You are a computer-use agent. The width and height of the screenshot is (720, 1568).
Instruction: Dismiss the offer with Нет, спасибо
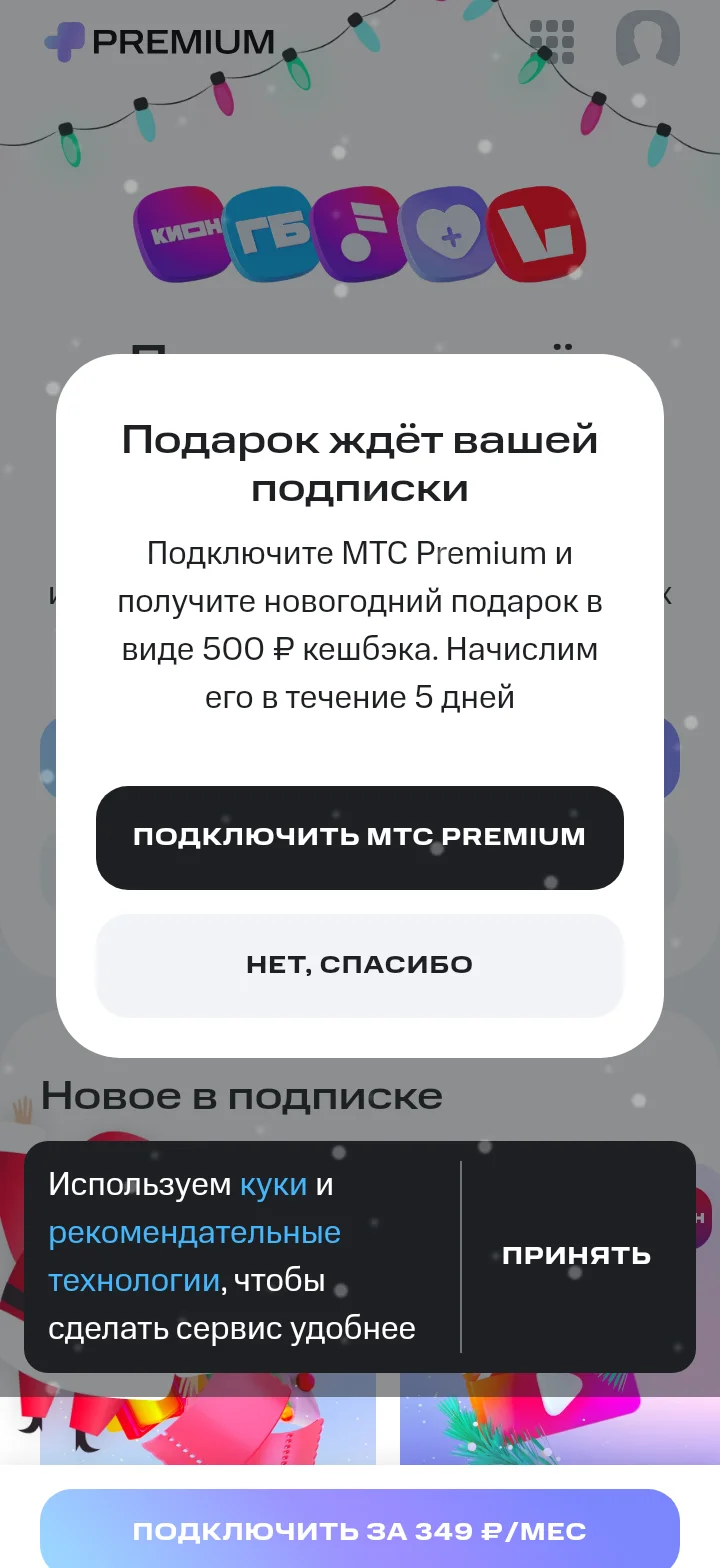[360, 965]
